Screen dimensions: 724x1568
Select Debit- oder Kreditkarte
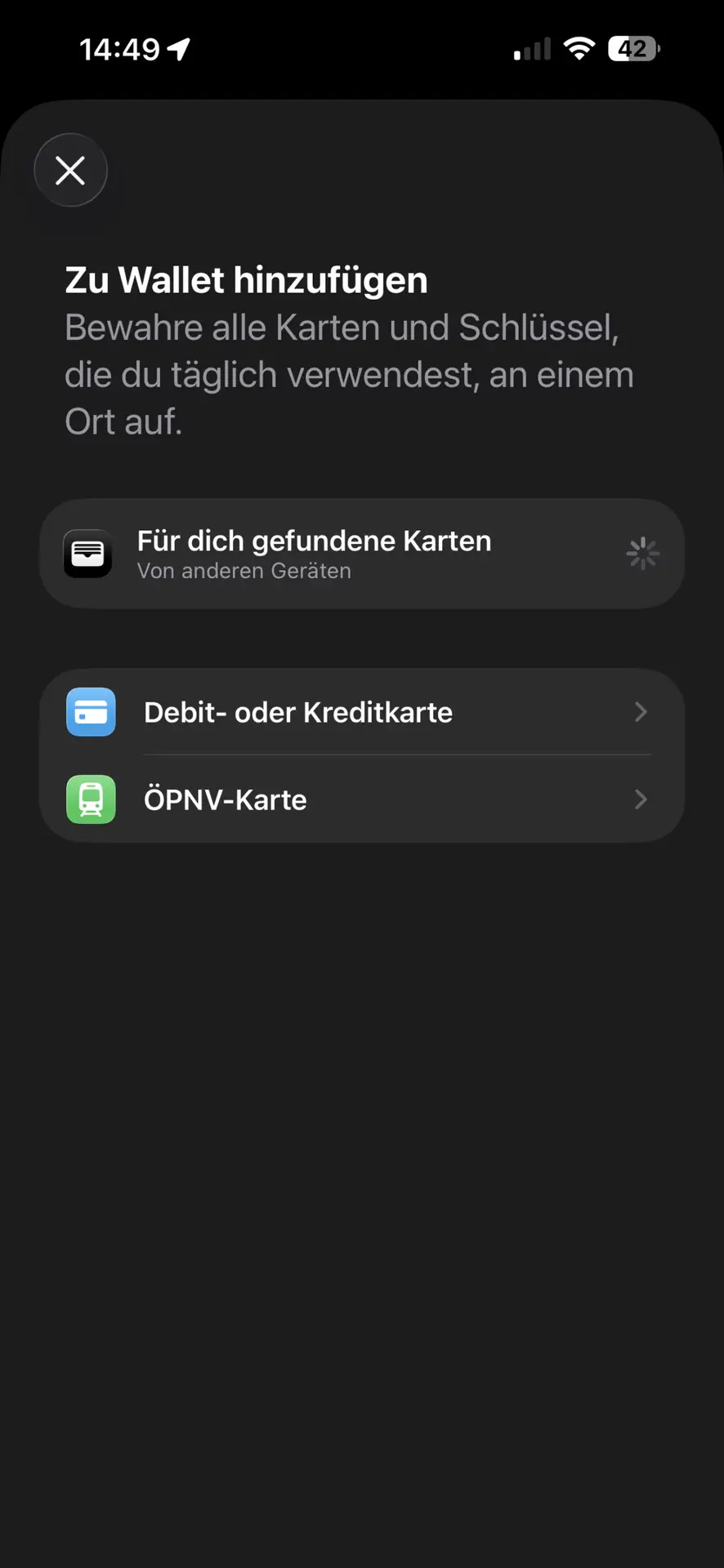point(361,712)
